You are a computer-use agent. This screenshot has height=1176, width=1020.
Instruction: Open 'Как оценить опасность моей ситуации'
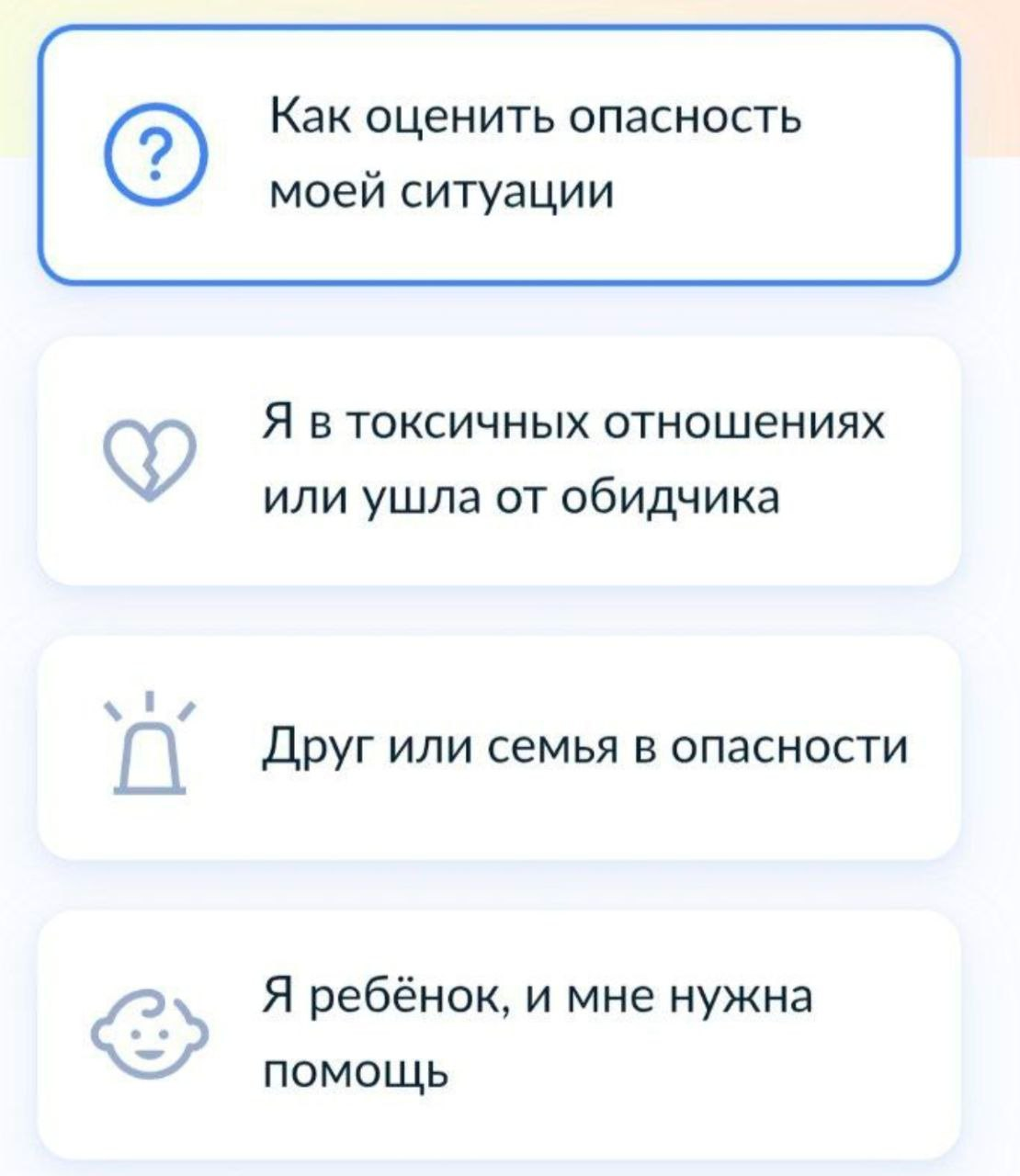[499, 154]
